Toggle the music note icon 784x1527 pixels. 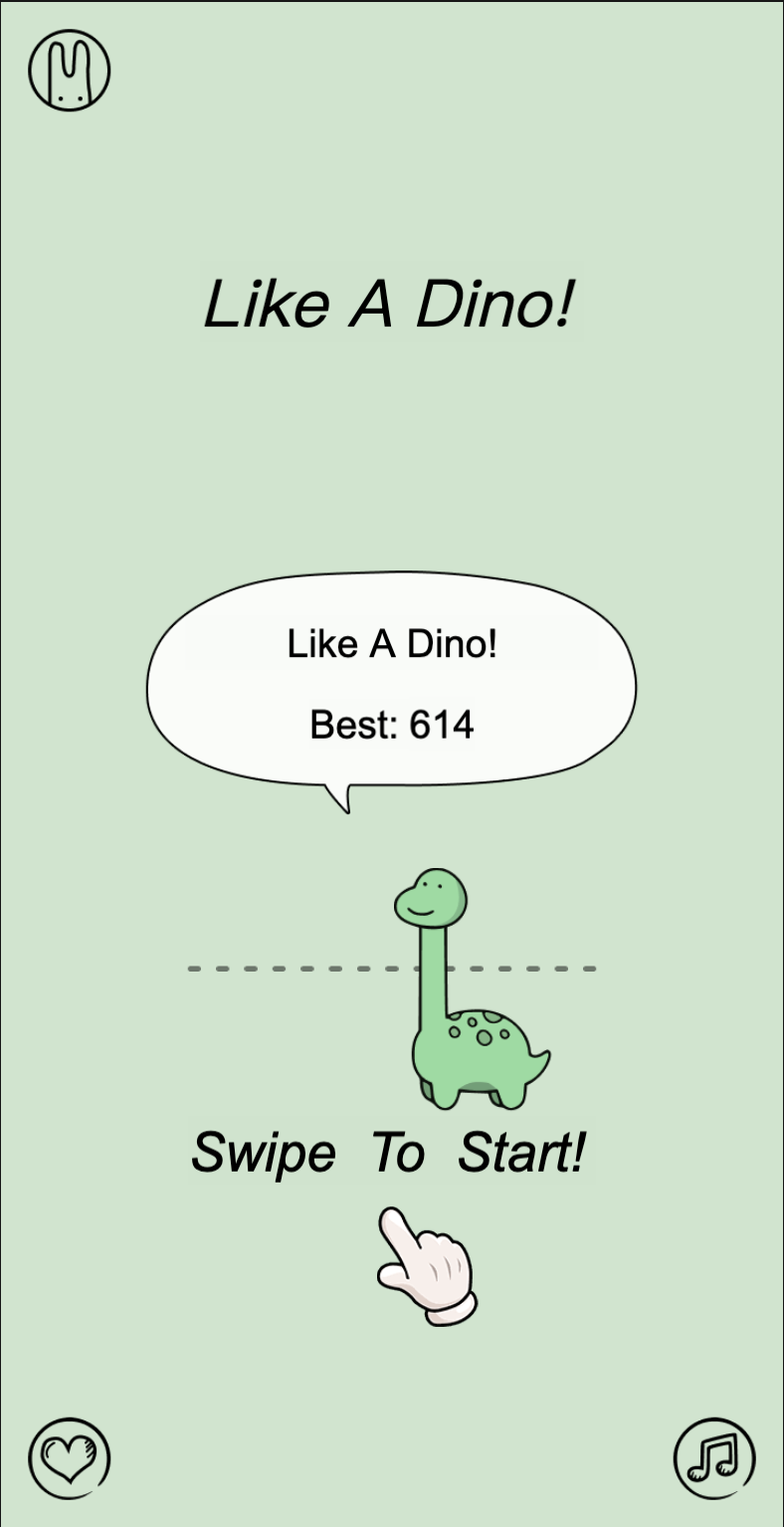coord(714,1458)
